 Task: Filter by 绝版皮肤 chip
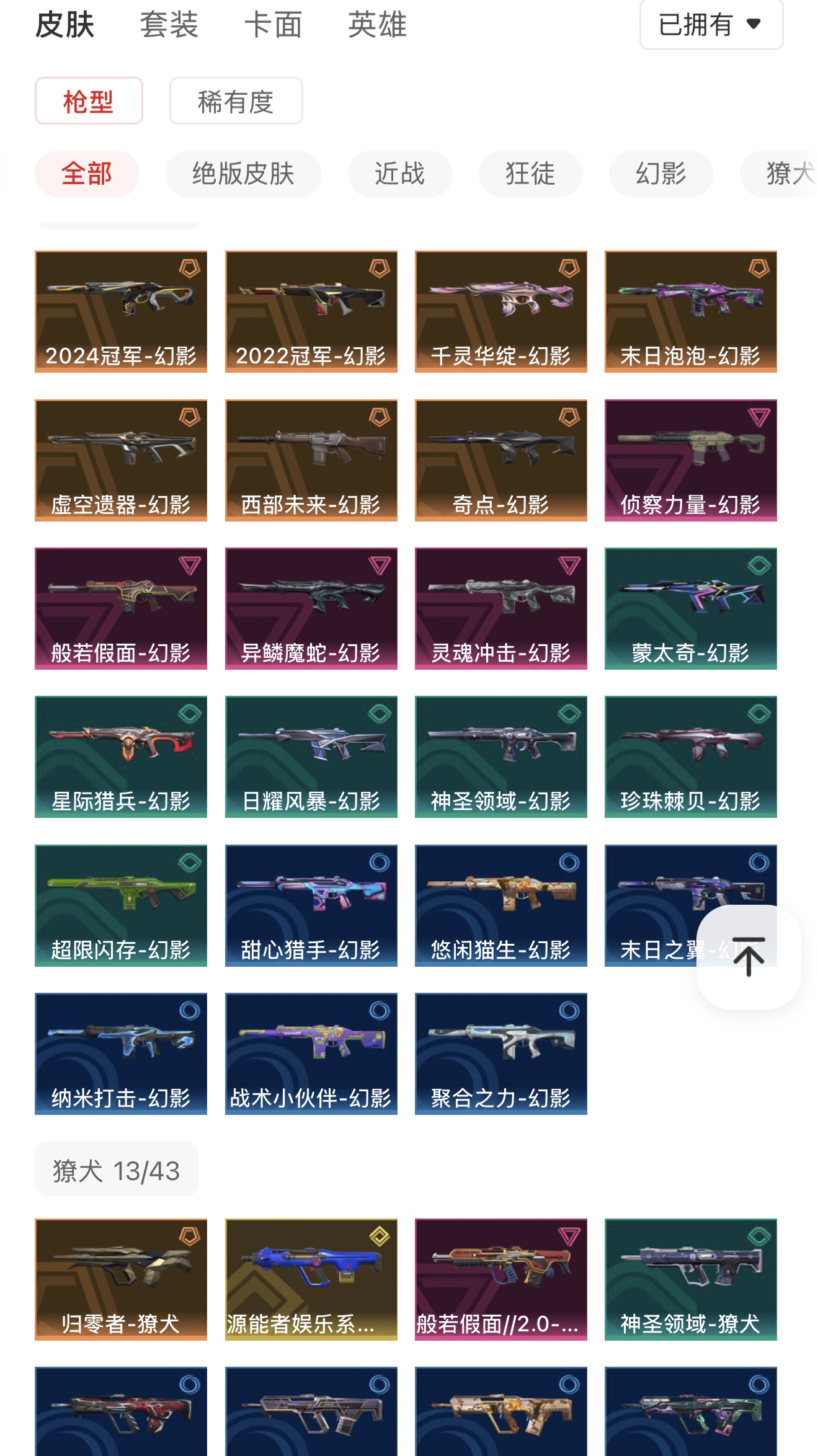tap(243, 174)
